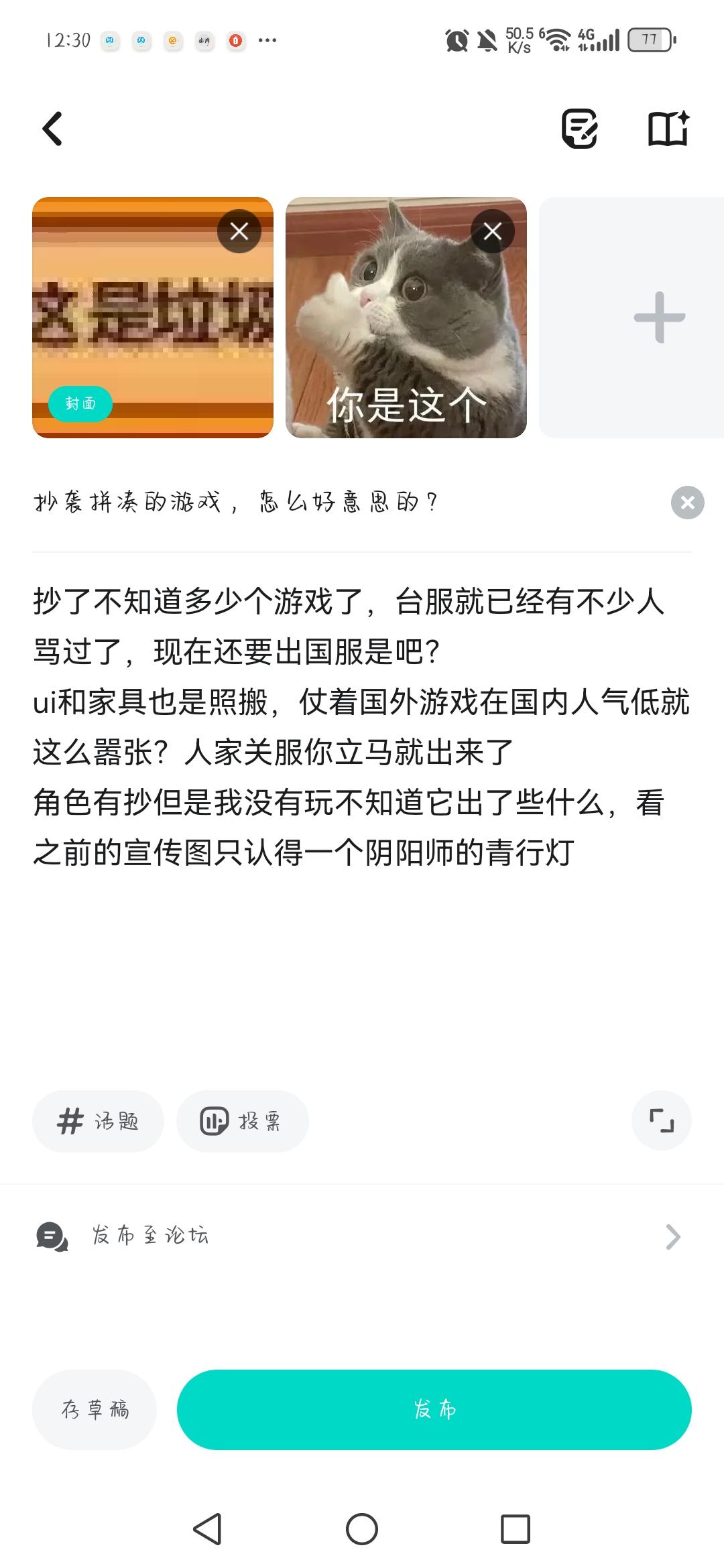
Task: Tap the 存草稿 save draft button
Action: click(x=94, y=1409)
